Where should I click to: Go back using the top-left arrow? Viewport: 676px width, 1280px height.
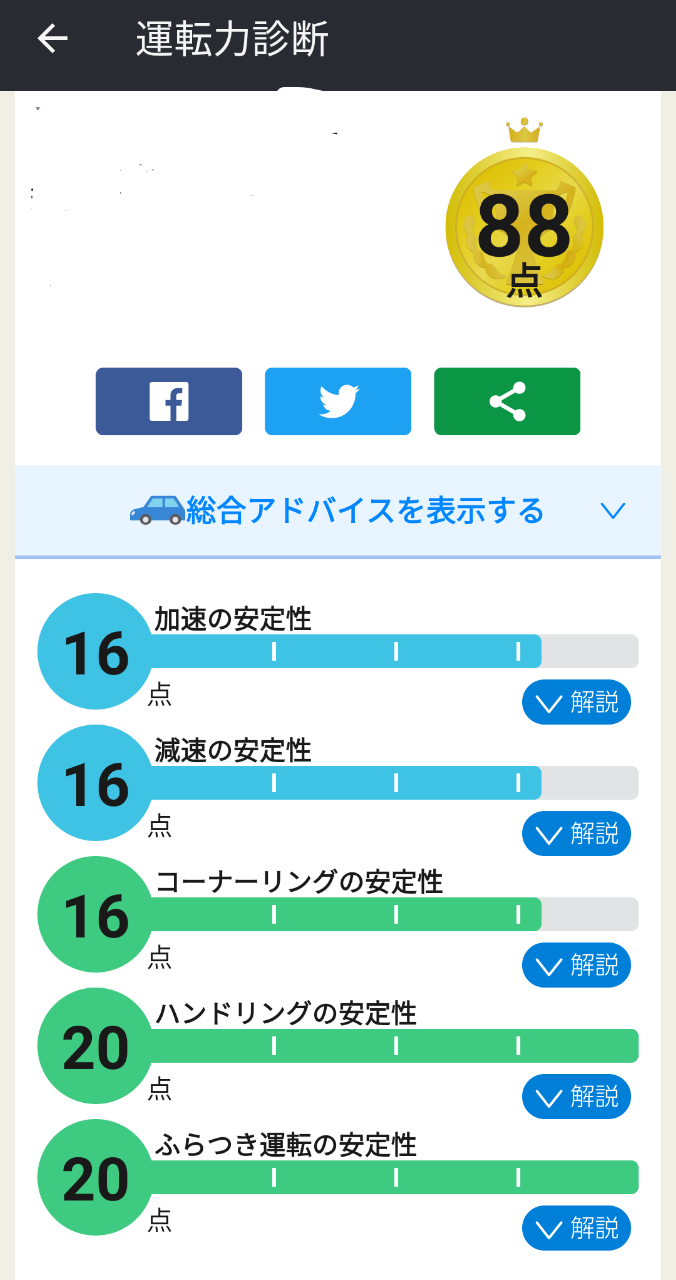(x=52, y=39)
